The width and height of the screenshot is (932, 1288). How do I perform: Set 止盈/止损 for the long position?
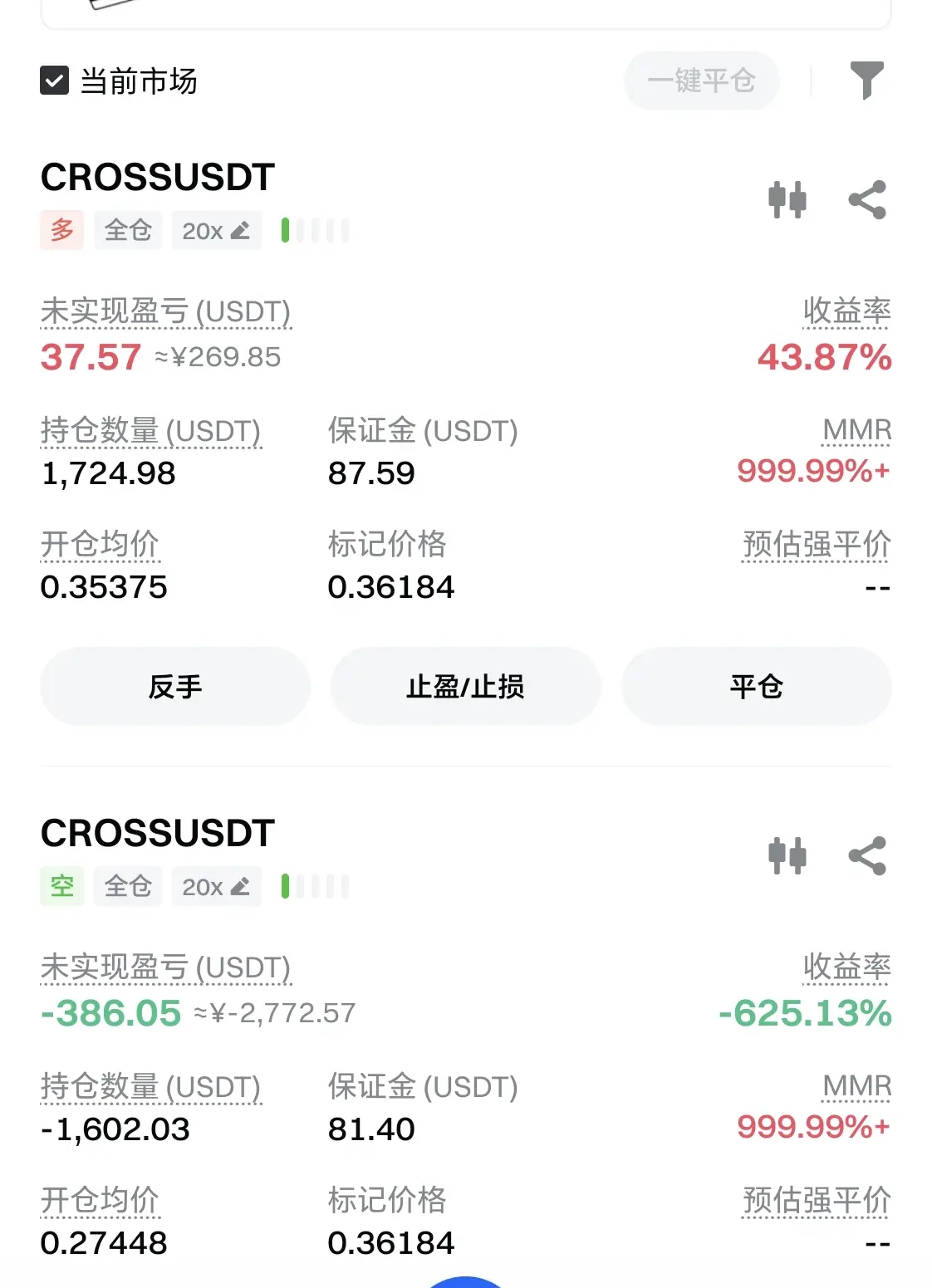[465, 687]
